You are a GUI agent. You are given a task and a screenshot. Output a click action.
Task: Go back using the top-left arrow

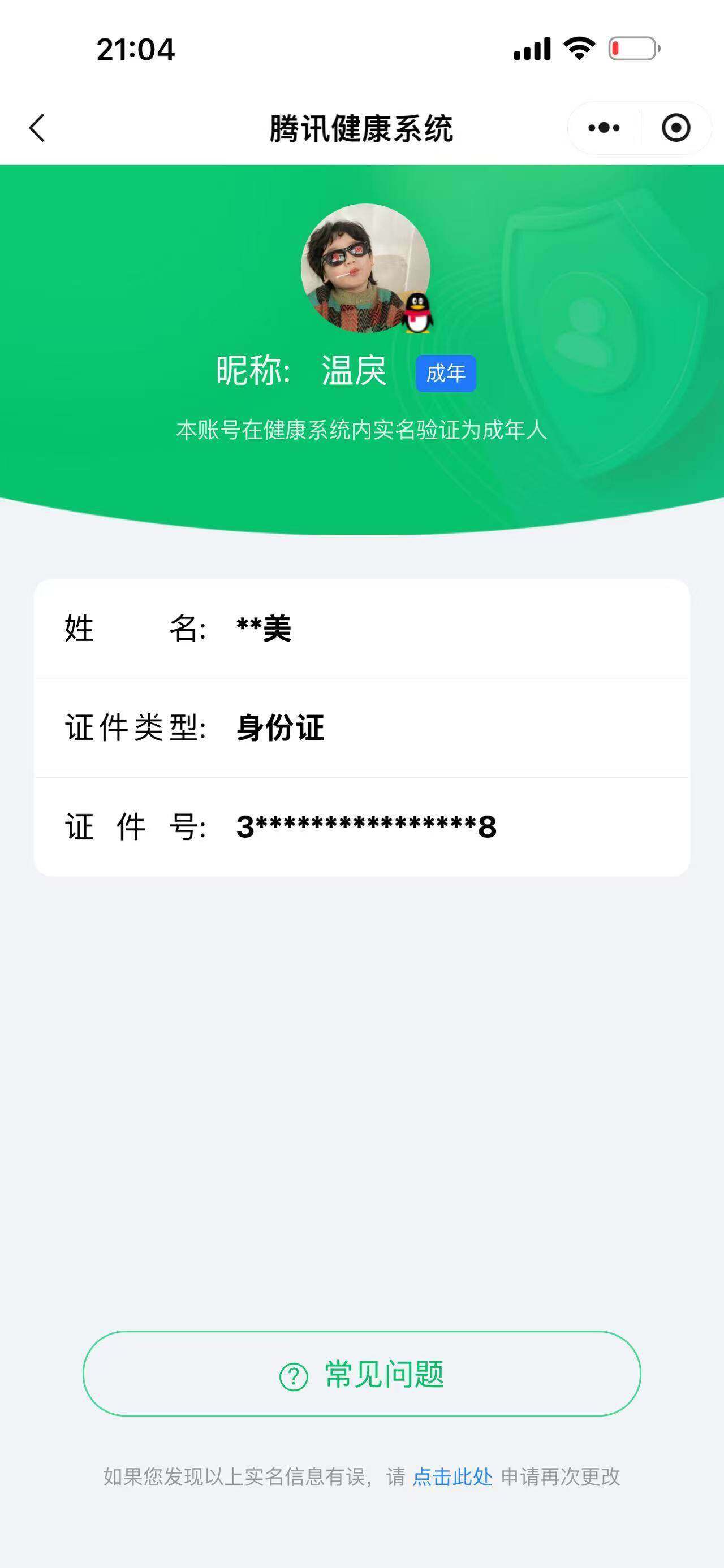coord(37,128)
